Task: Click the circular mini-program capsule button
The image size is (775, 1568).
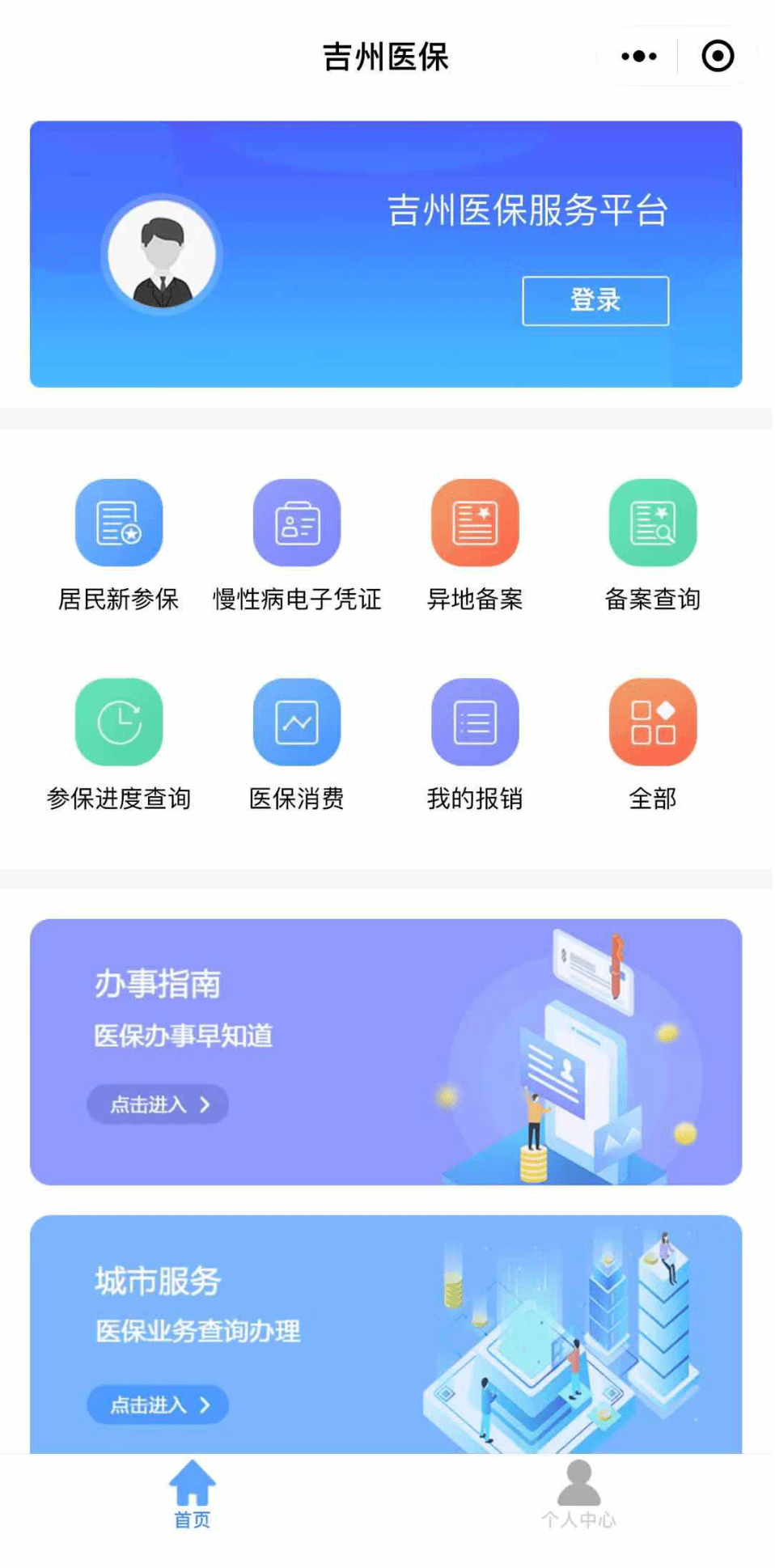Action: coord(715,56)
